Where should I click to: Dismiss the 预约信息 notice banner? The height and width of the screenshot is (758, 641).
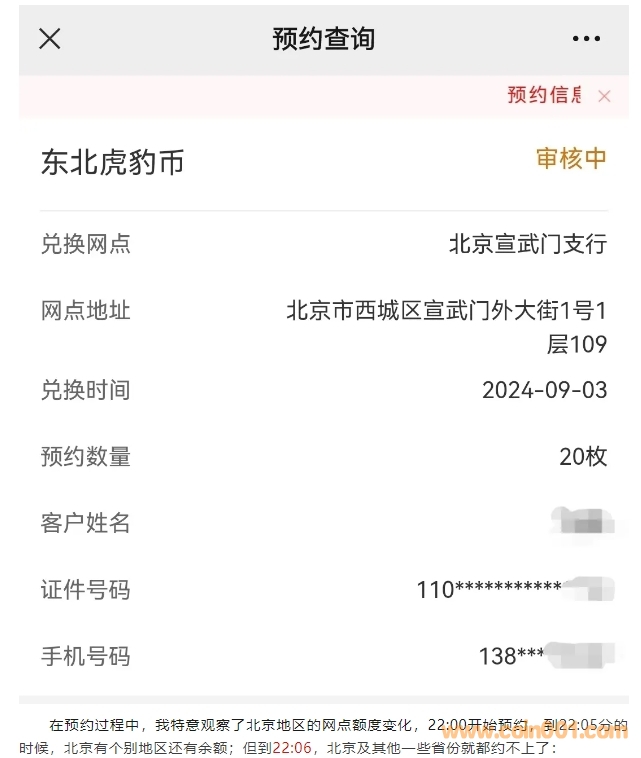tap(604, 96)
